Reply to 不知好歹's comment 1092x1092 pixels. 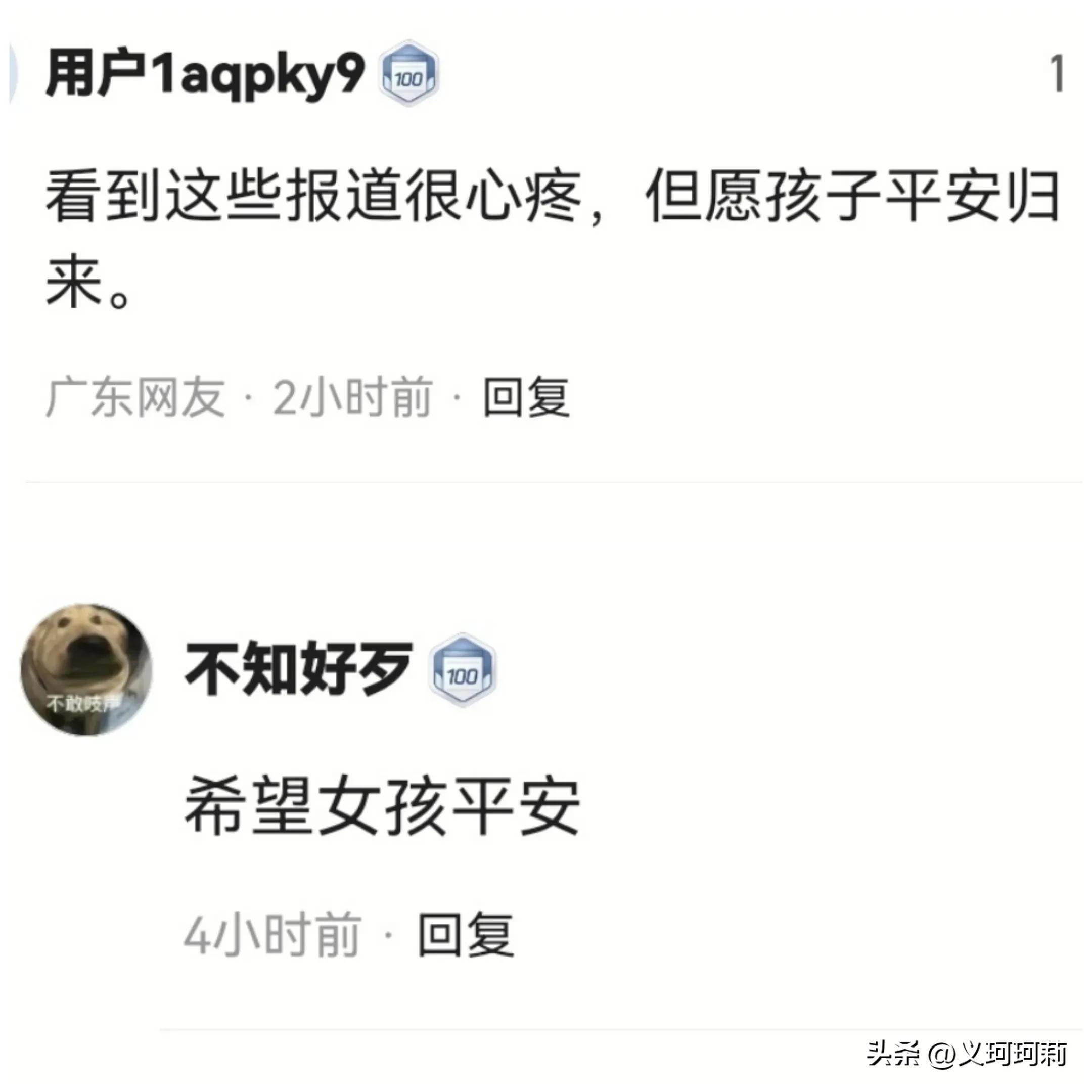pyautogui.click(x=465, y=934)
